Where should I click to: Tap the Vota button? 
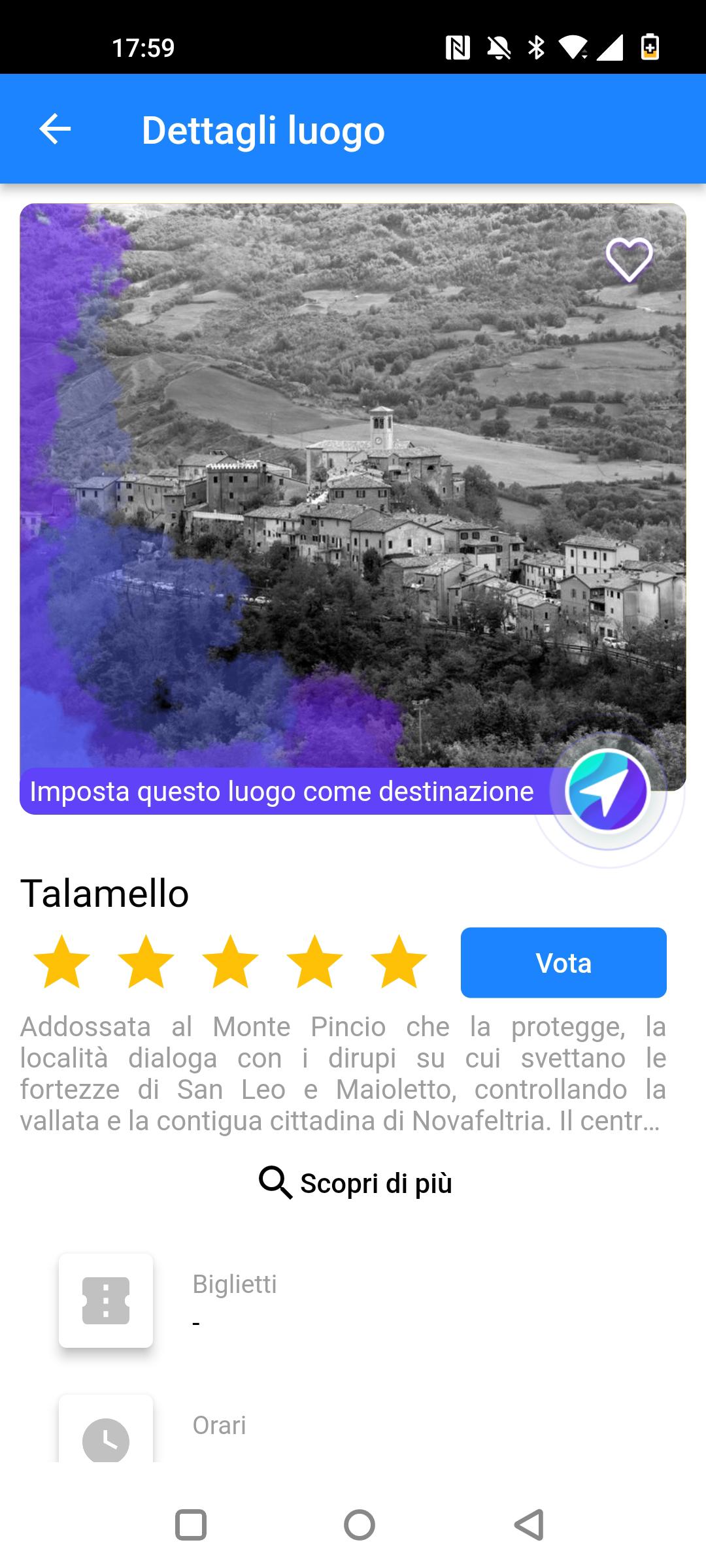tap(563, 962)
